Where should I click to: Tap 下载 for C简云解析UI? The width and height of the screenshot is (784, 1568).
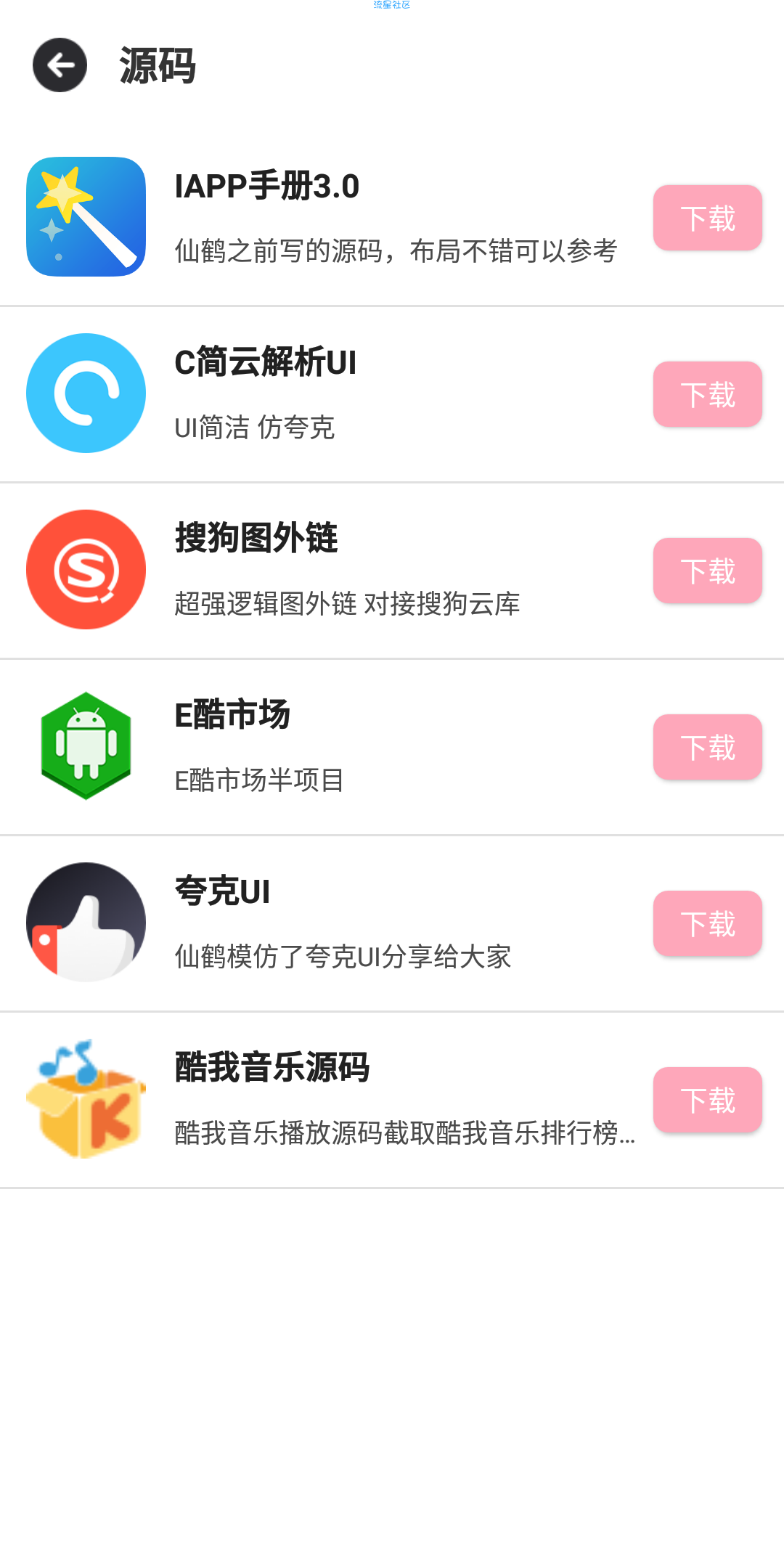707,394
